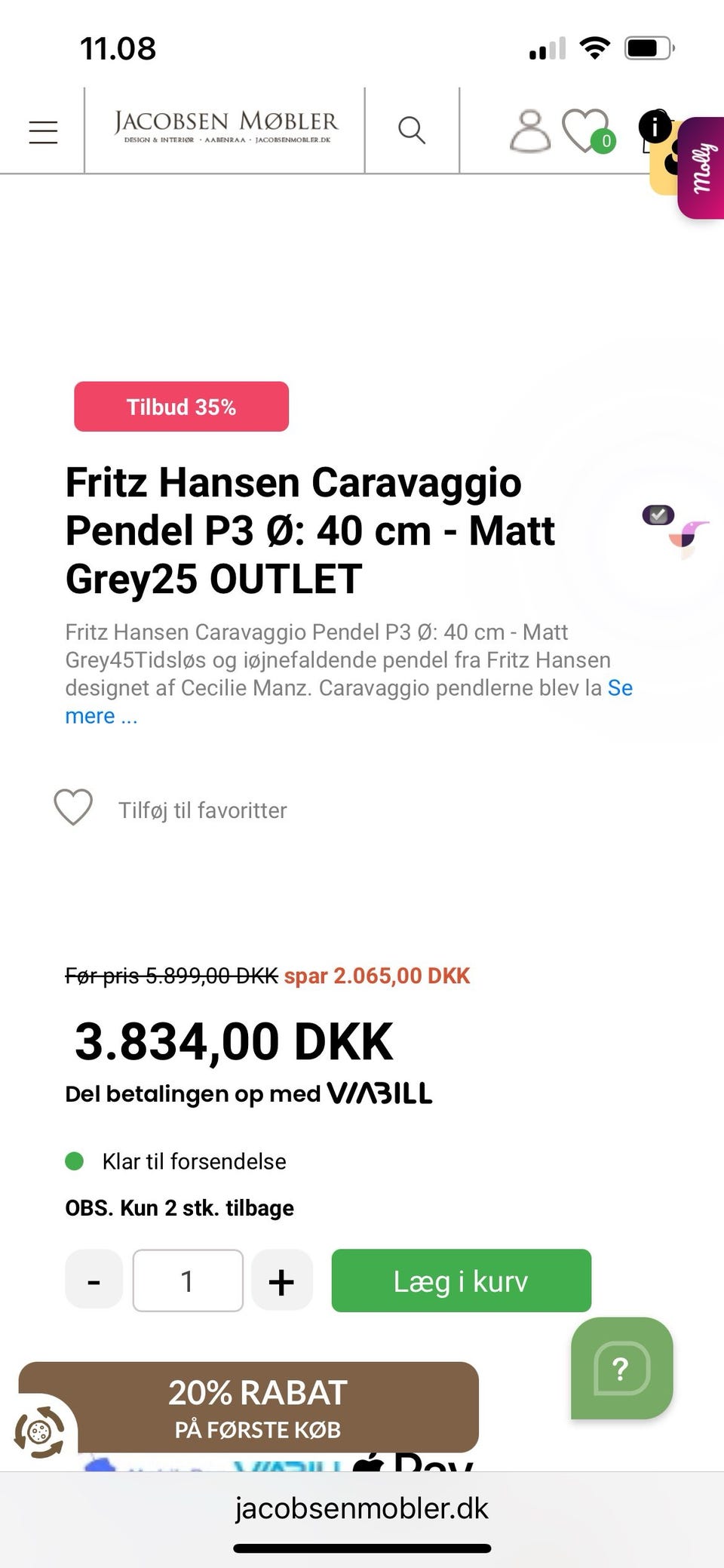Open ViaBill payment splitting link
Viewport: 724px width, 1568px height.
(x=379, y=1092)
